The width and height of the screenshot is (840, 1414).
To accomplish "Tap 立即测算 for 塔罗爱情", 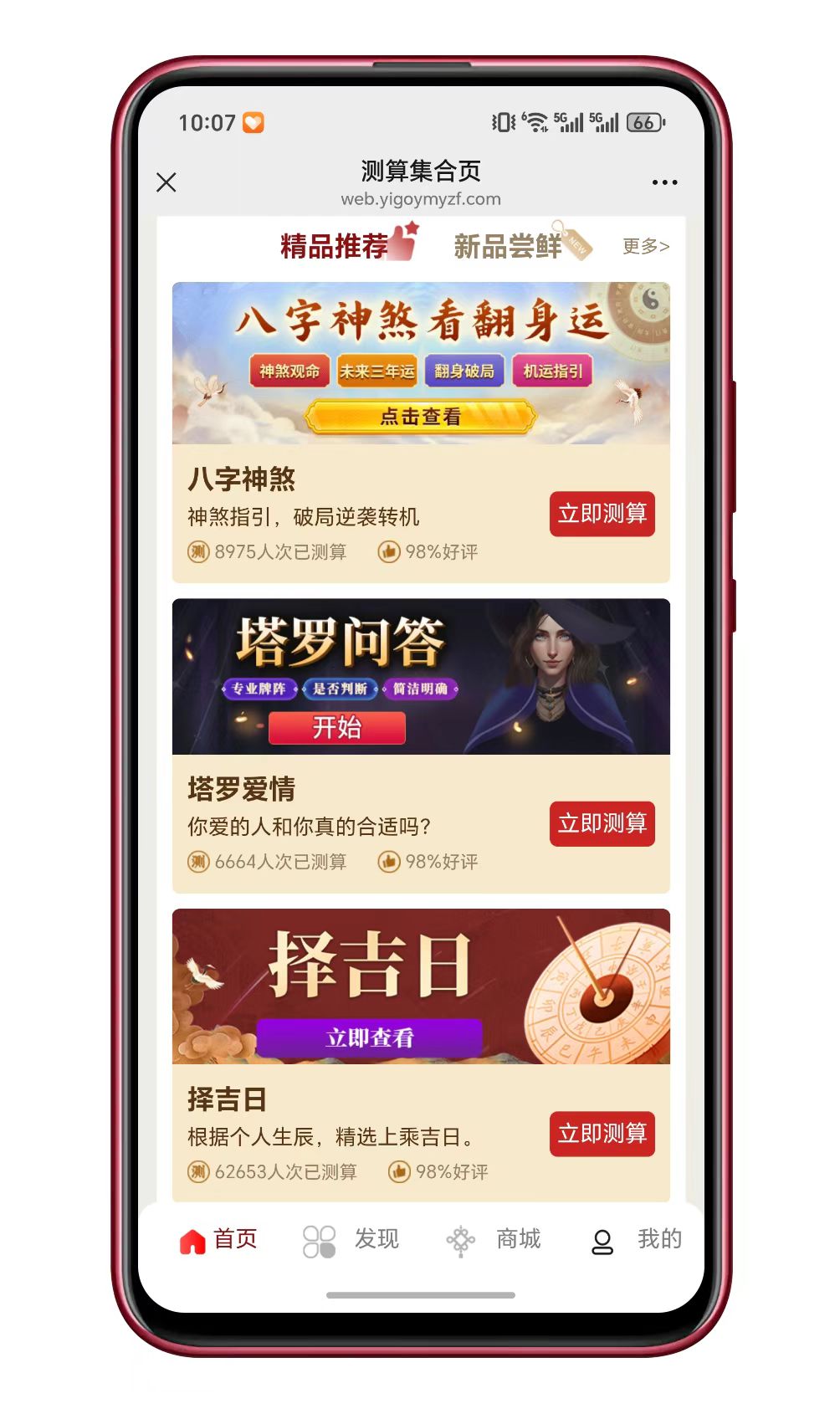I will point(602,823).
